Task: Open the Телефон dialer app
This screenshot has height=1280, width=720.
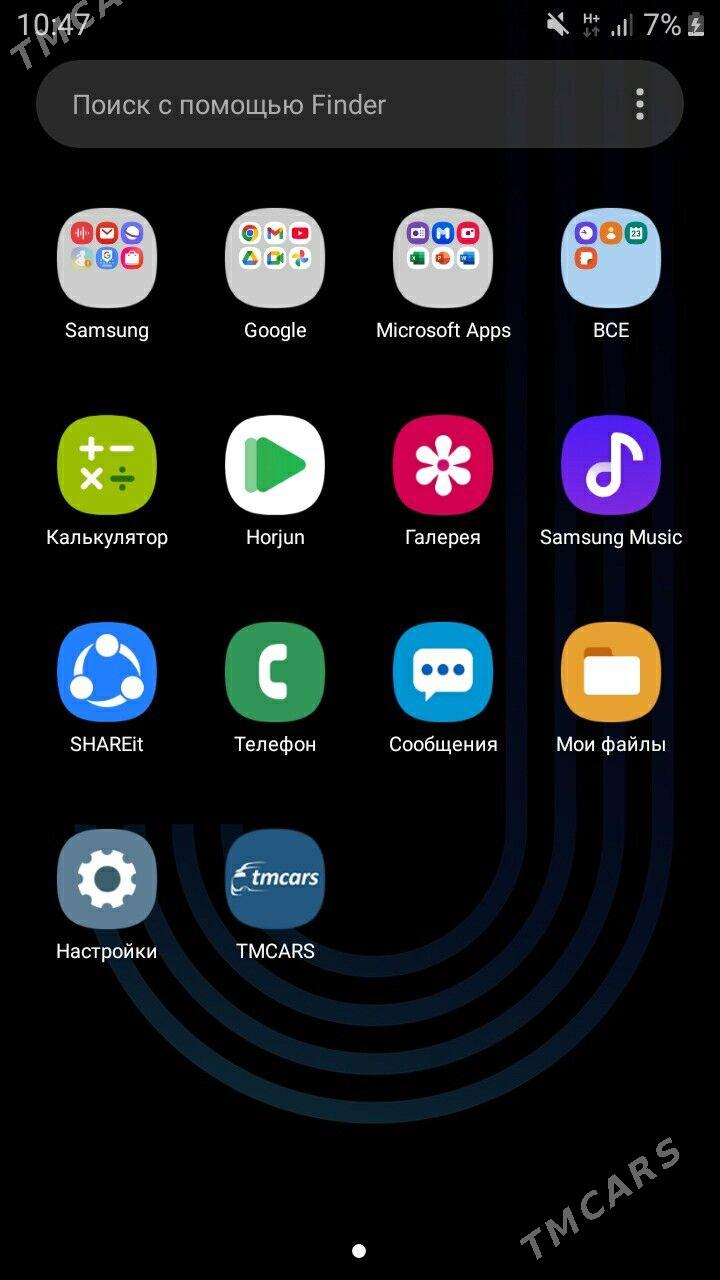Action: pos(275,672)
